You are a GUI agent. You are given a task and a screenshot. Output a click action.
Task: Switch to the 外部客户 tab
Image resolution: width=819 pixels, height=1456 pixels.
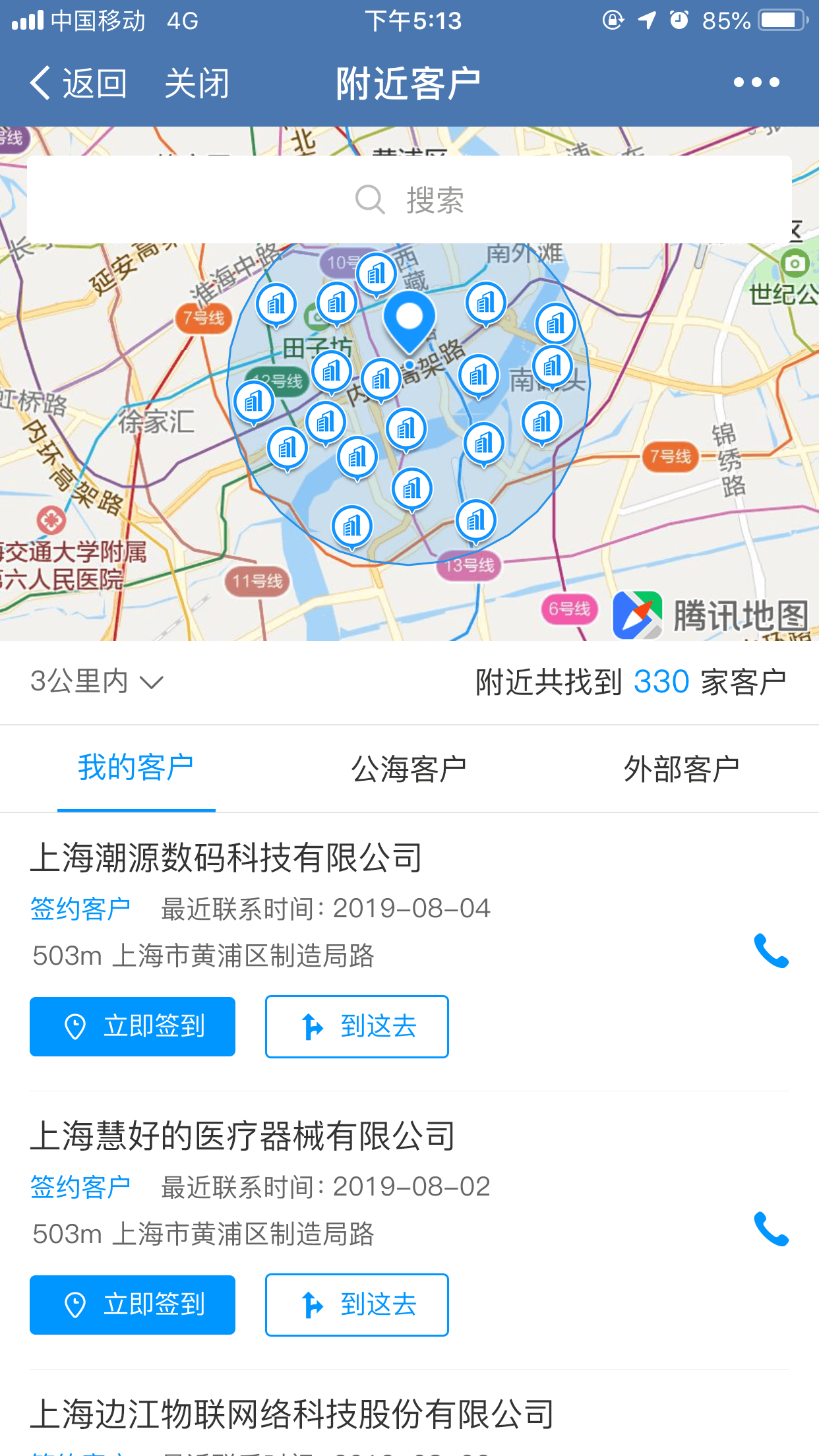coord(681,768)
